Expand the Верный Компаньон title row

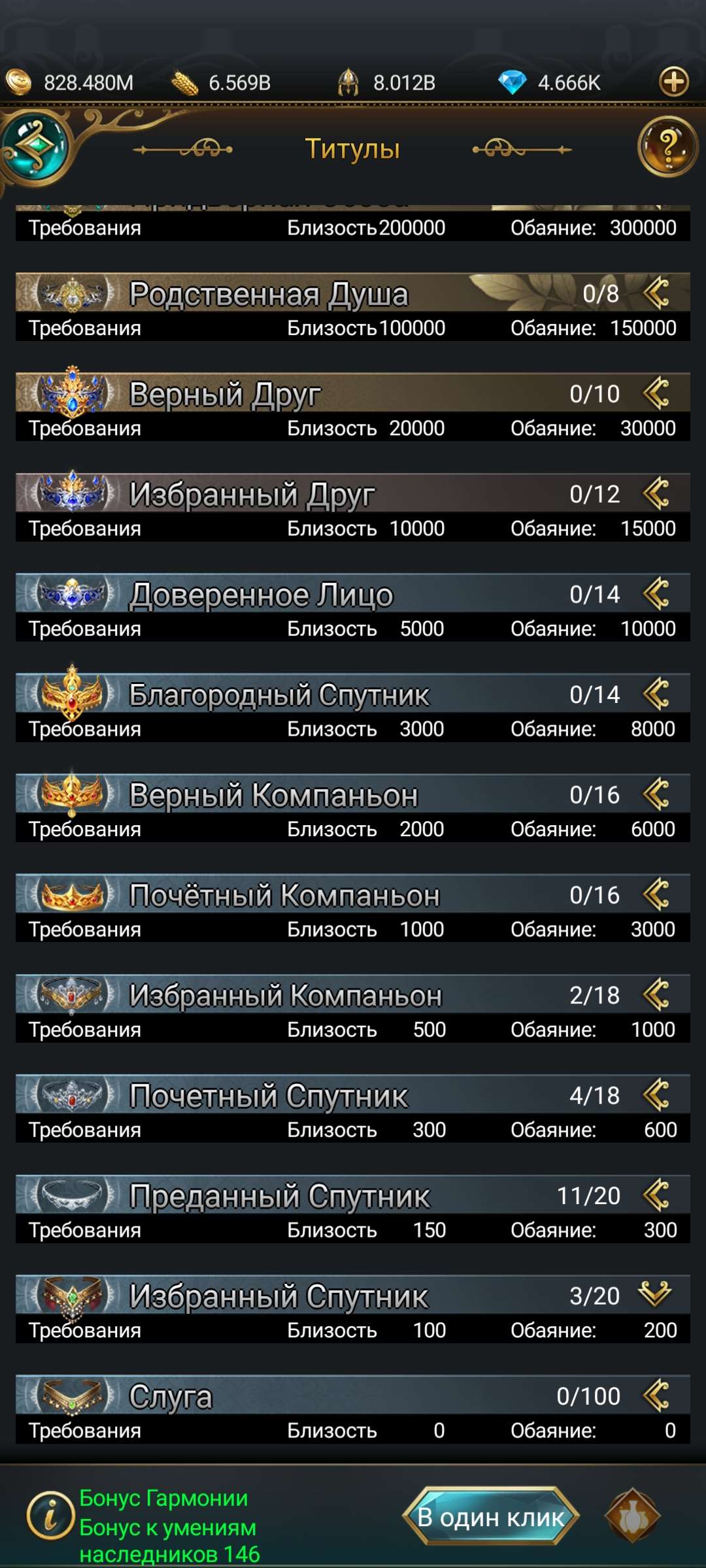pyautogui.click(x=656, y=794)
